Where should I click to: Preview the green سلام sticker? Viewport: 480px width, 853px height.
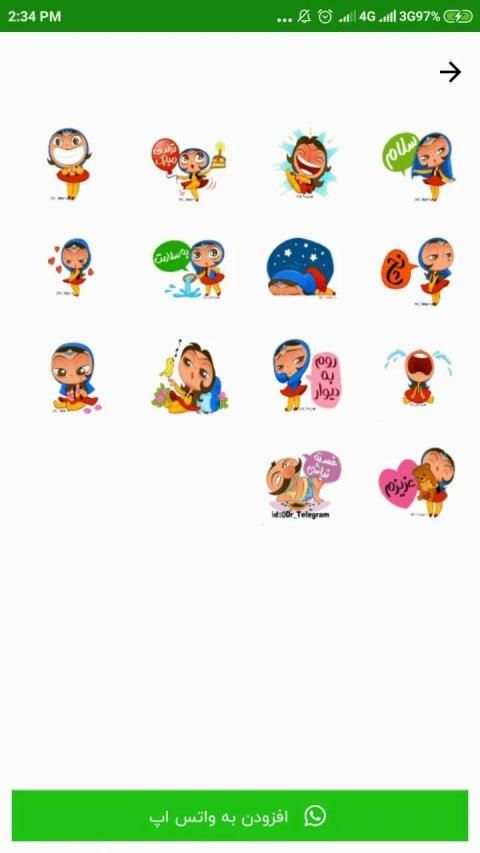coord(418,166)
